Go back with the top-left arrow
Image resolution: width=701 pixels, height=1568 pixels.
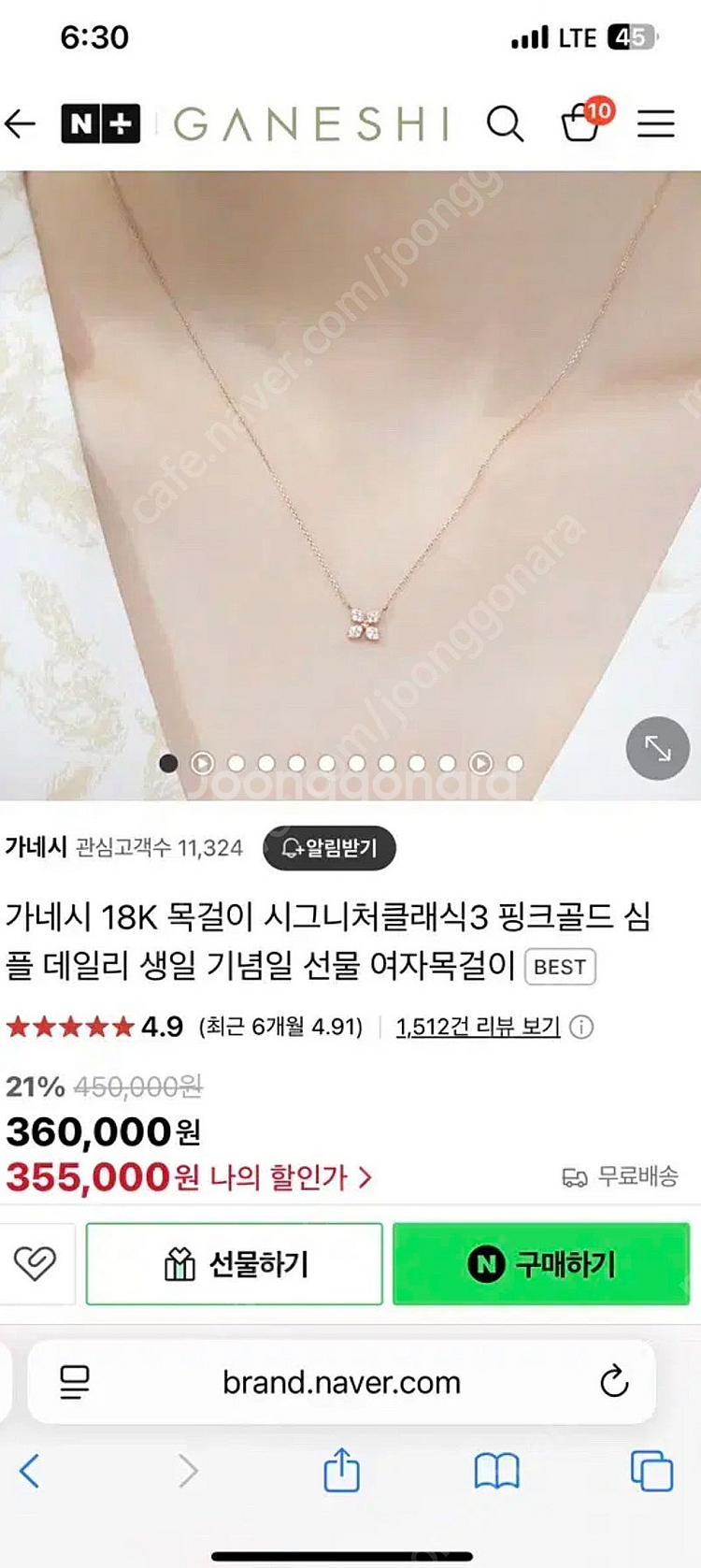[x=20, y=123]
